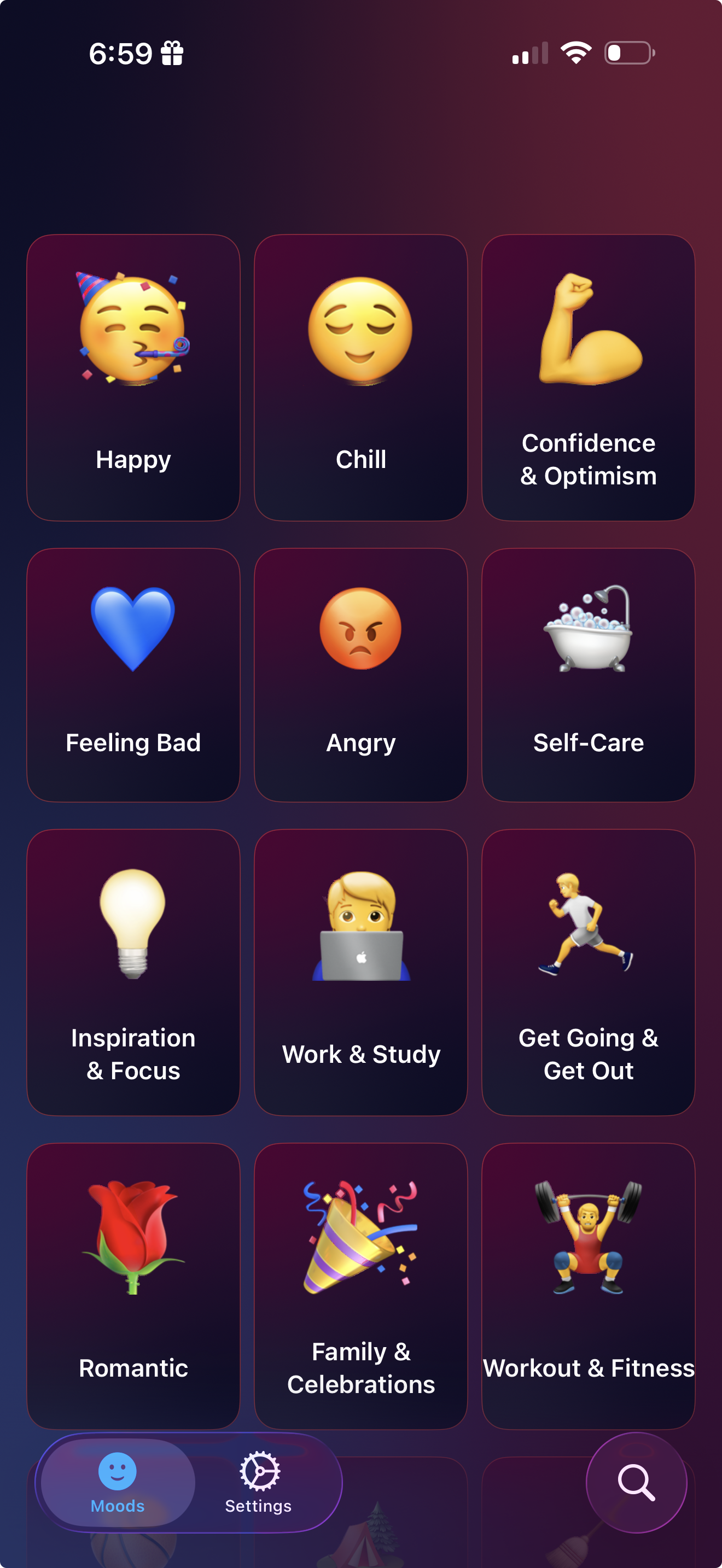This screenshot has width=722, height=1568.
Task: Choose the Chill mood
Action: click(360, 377)
